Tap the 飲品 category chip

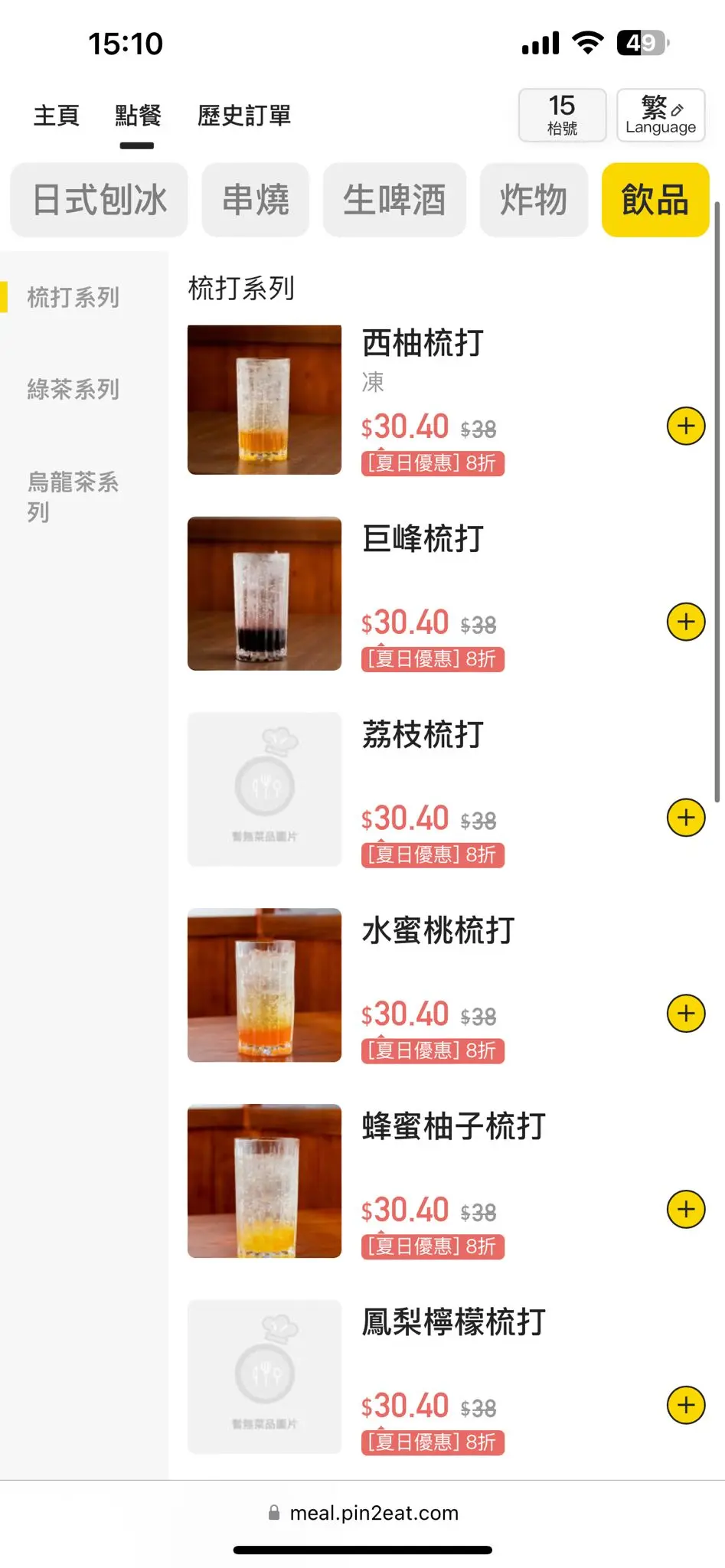click(x=655, y=200)
